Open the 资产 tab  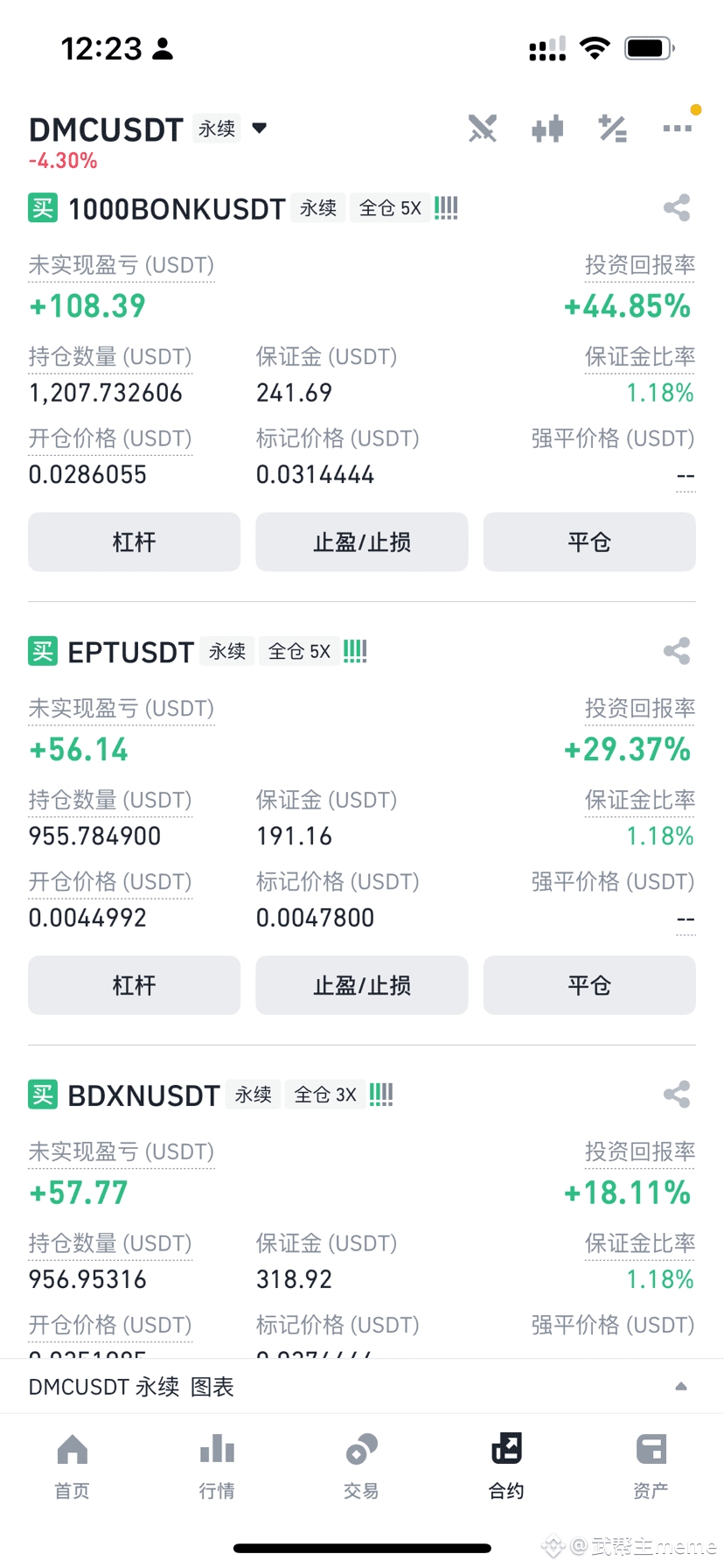[651, 1466]
